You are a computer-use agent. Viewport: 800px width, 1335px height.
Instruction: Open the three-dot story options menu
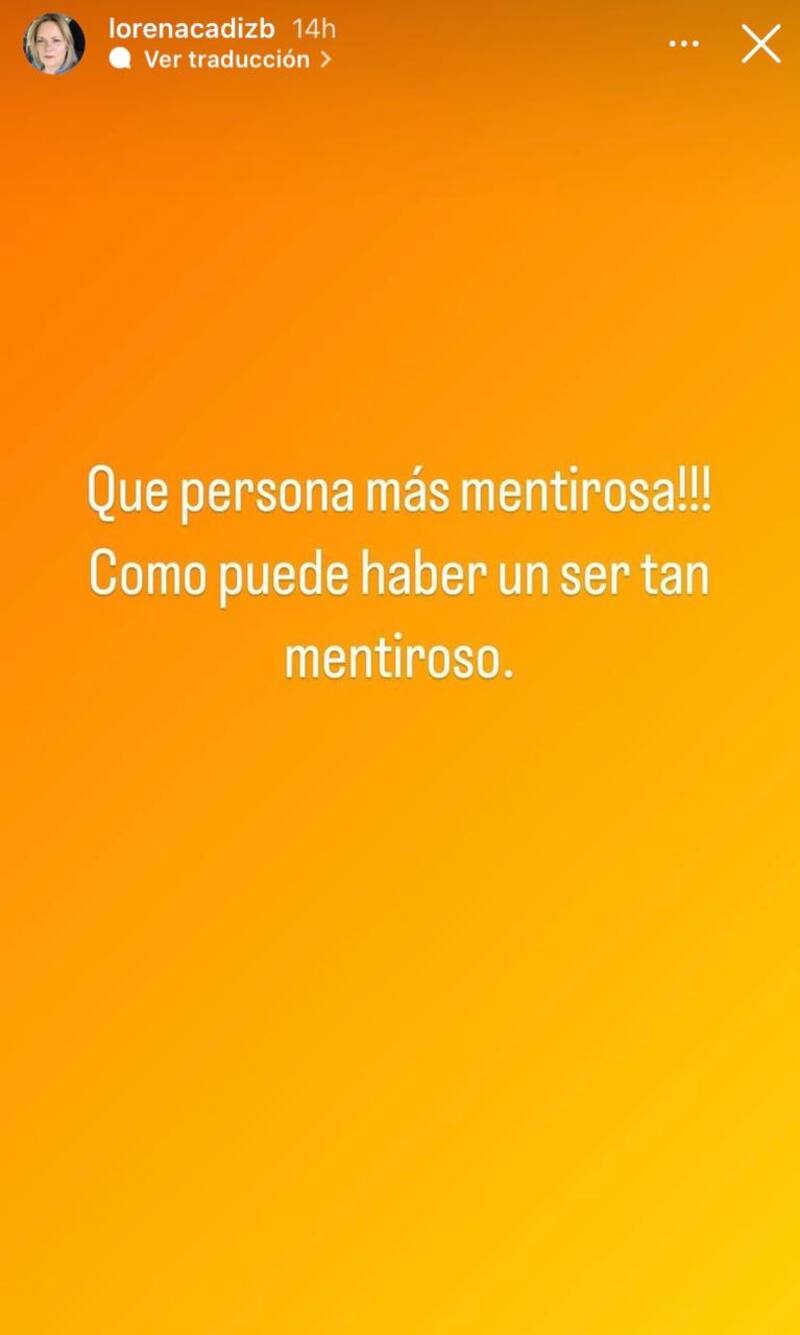(684, 44)
